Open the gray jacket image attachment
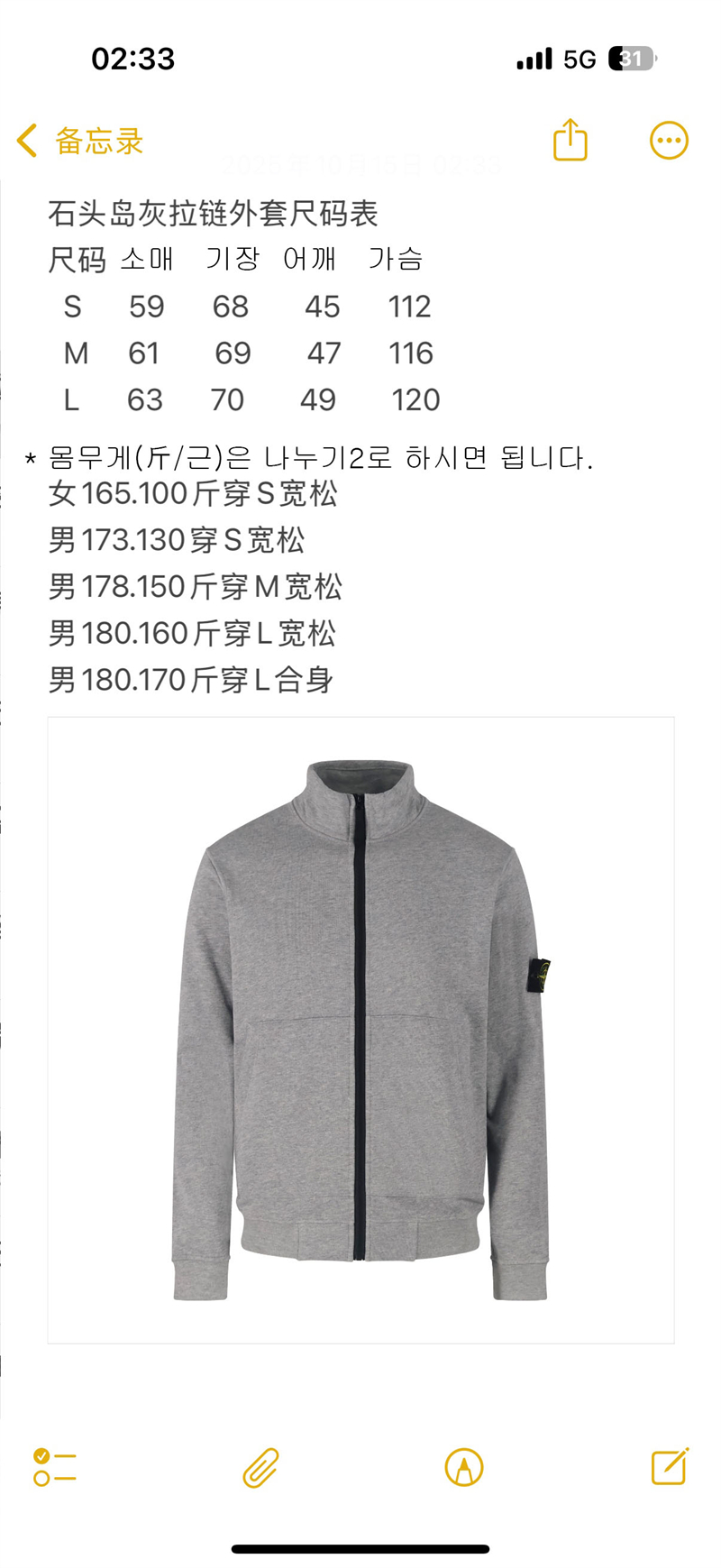Screen dimensions: 721x1568 coord(360,1030)
